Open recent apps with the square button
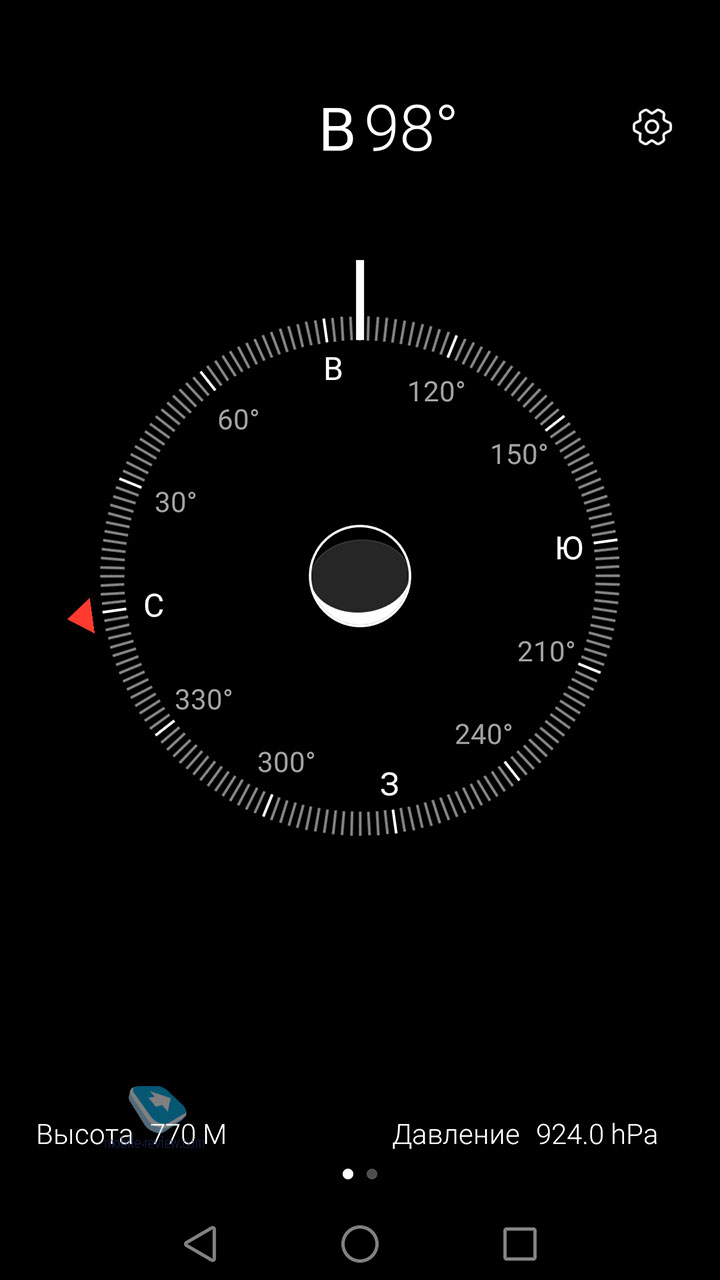This screenshot has height=1280, width=720. [520, 1244]
